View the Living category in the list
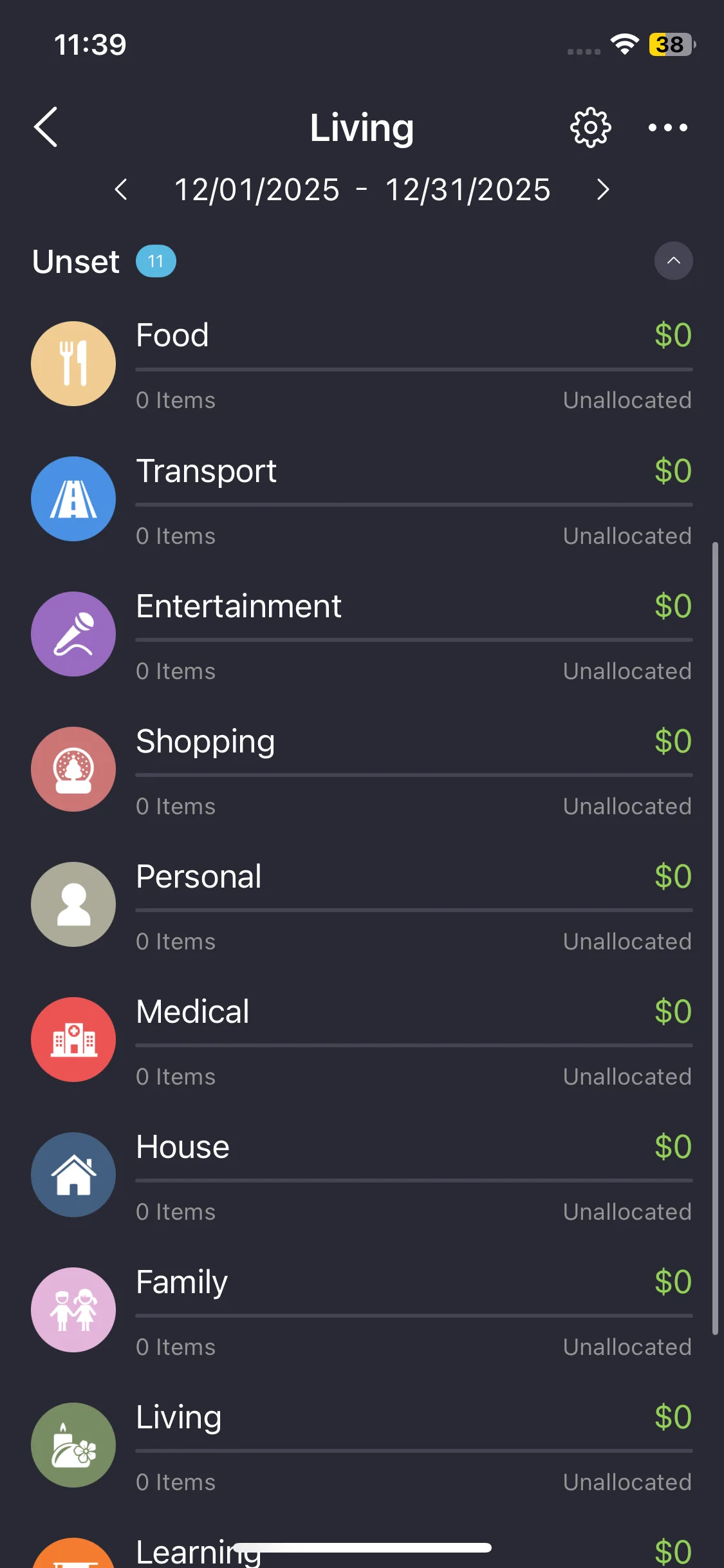The width and height of the screenshot is (724, 1568). coord(362,1446)
